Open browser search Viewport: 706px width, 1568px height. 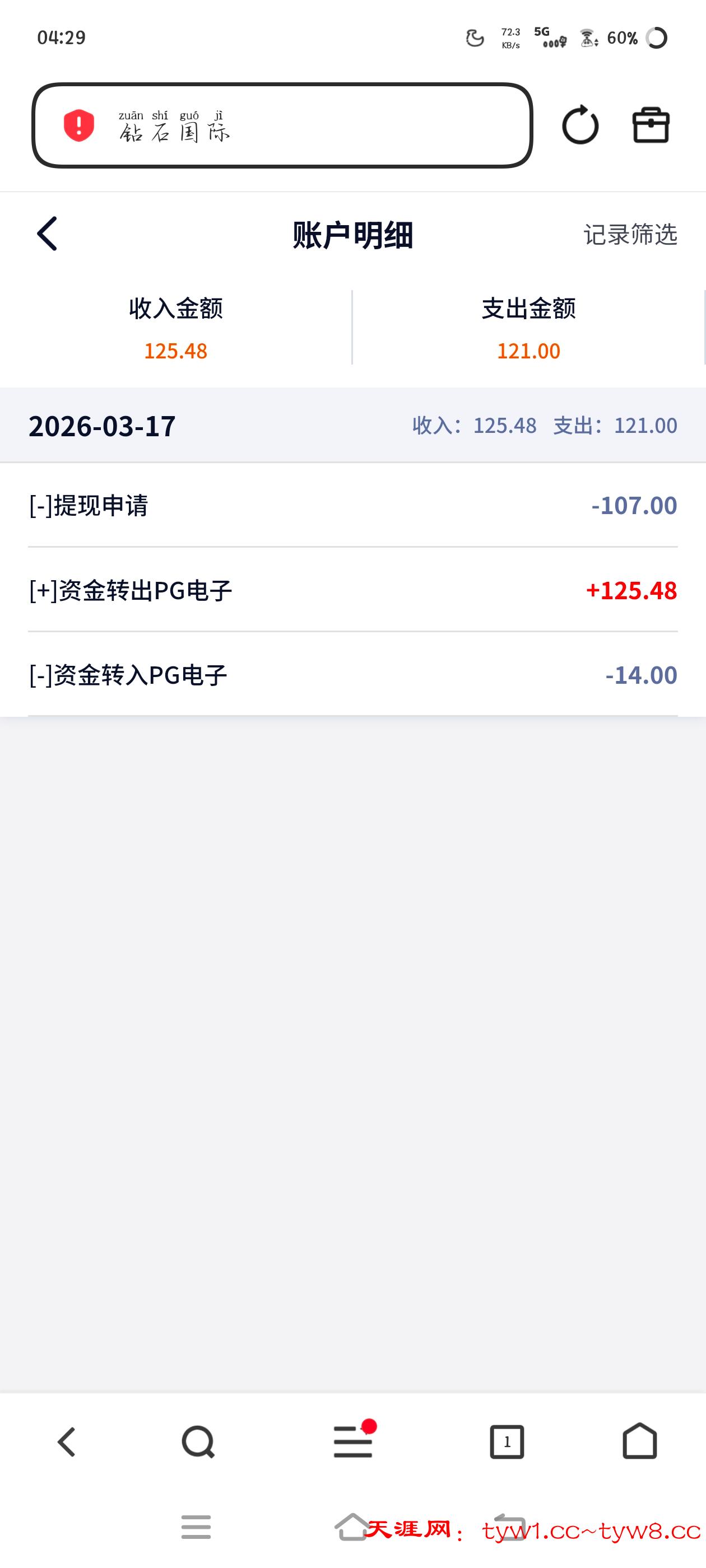click(198, 1442)
